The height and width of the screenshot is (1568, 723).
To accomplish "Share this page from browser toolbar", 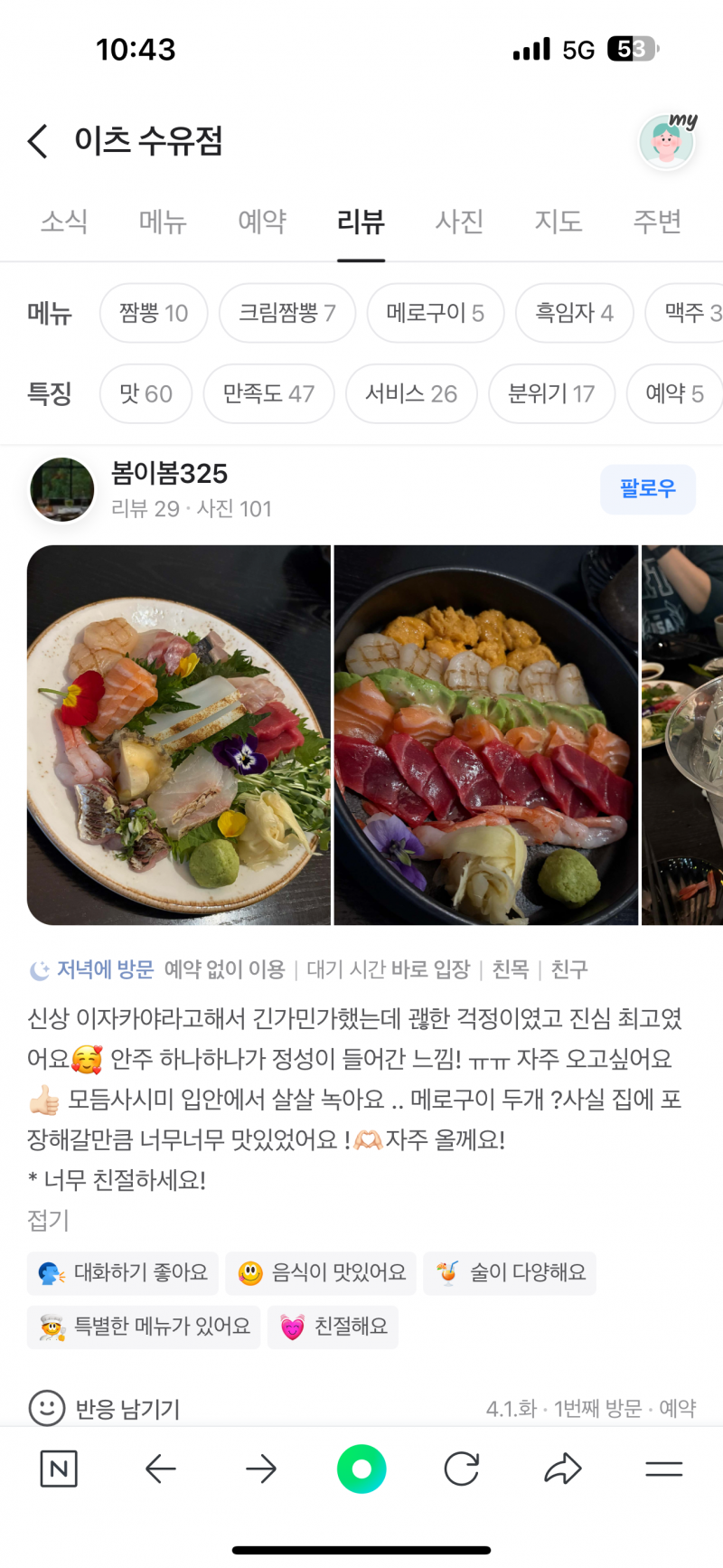I will pyautogui.click(x=562, y=1469).
